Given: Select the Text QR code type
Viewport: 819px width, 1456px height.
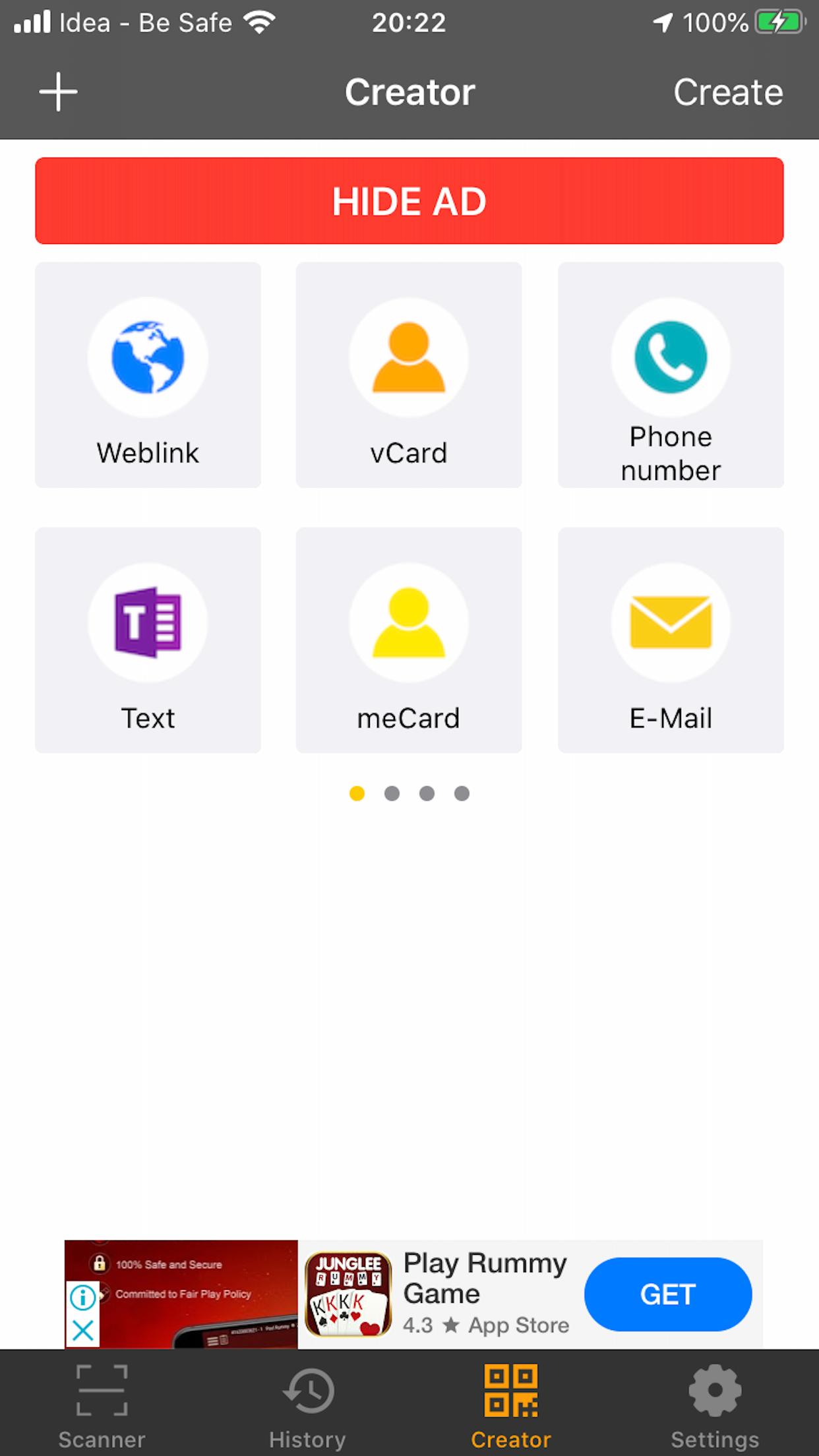Looking at the screenshot, I should pos(147,640).
